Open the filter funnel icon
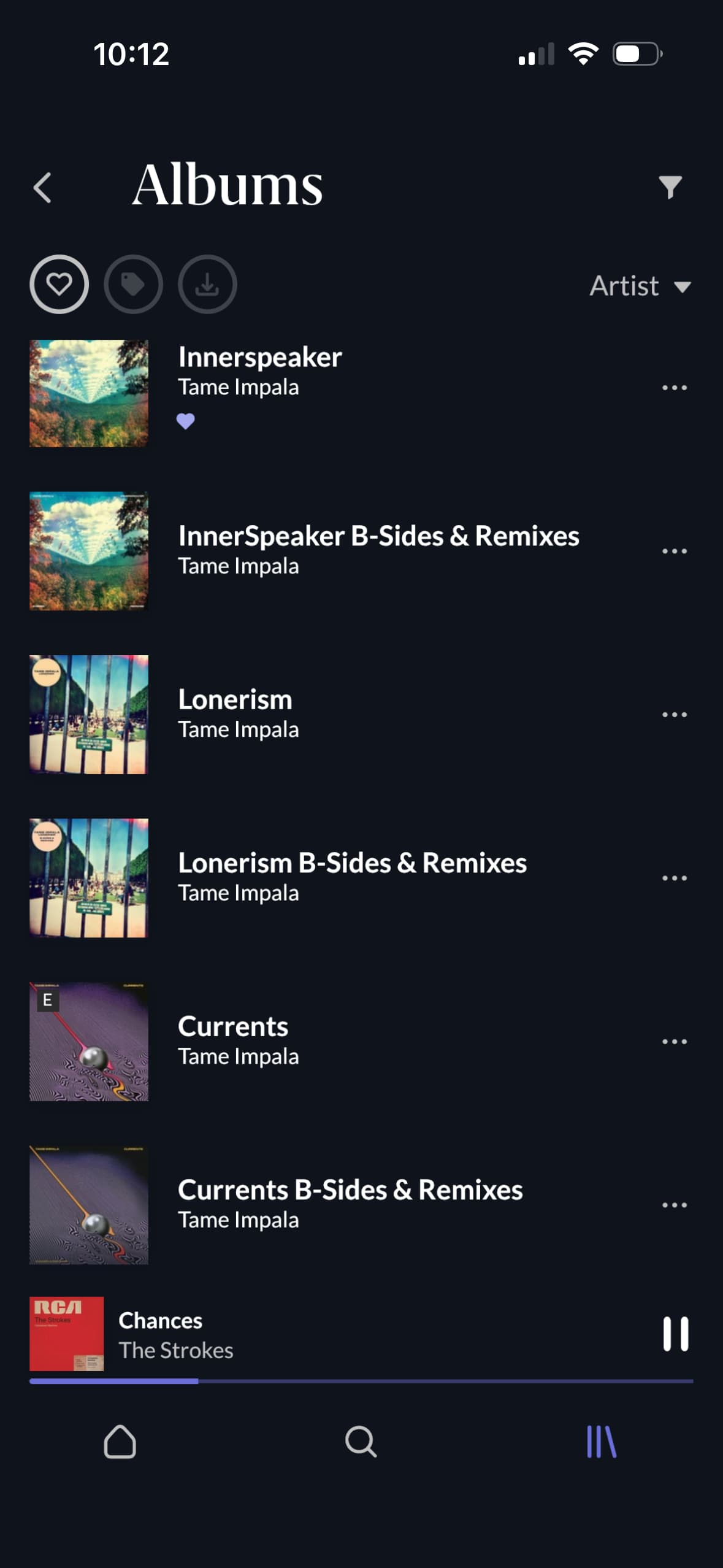The image size is (723, 1568). pos(670,187)
